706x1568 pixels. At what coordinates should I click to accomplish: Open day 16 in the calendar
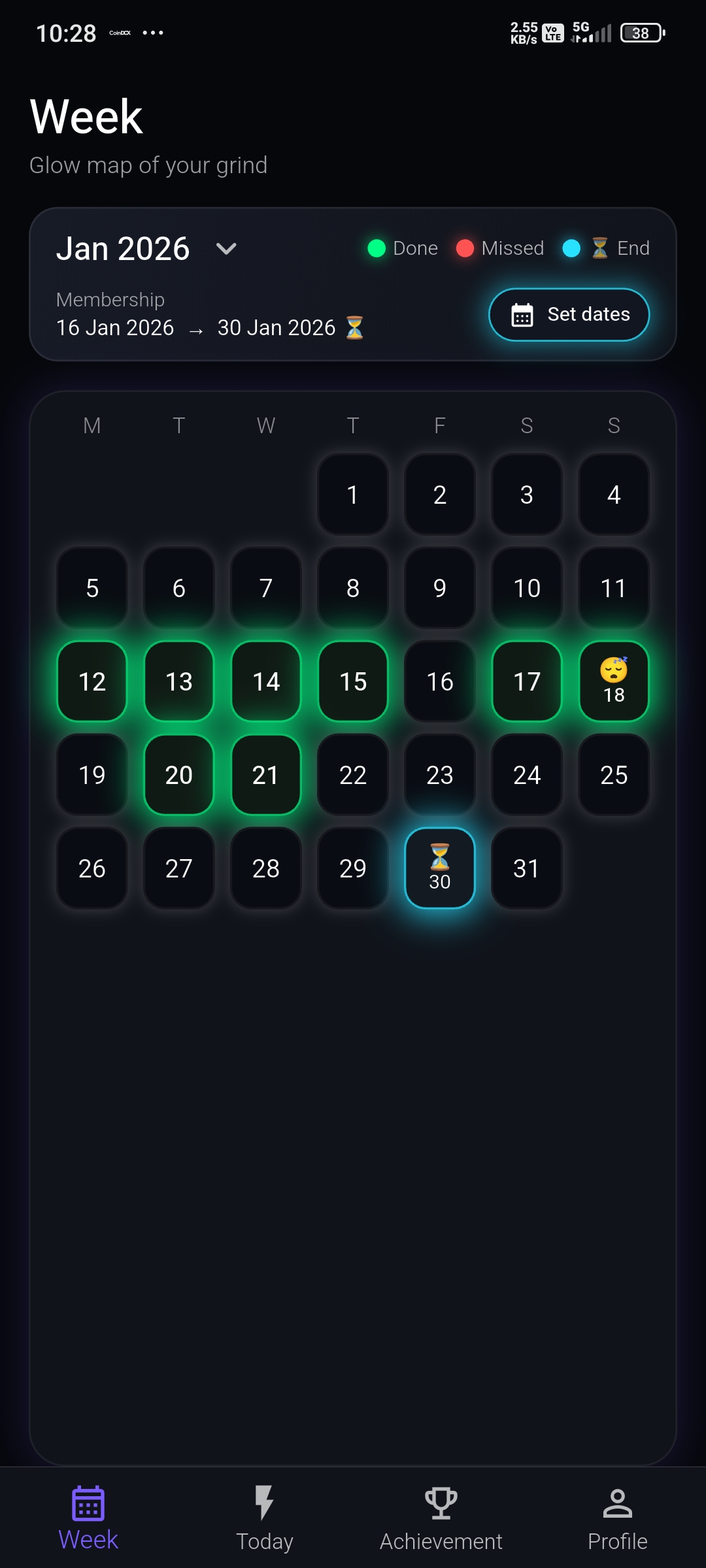[440, 681]
